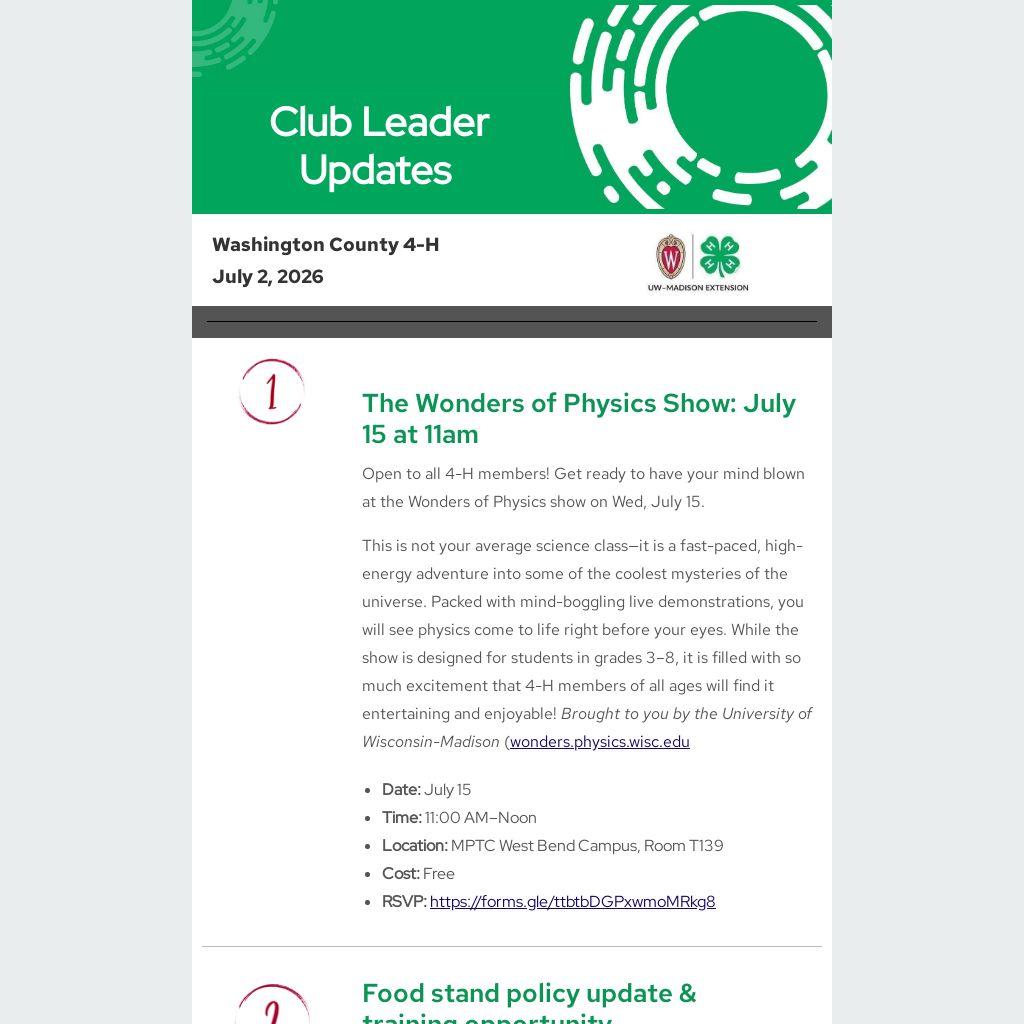The height and width of the screenshot is (1024, 1024).
Task: Open the RSVP forms.gle link
Action: coord(572,902)
